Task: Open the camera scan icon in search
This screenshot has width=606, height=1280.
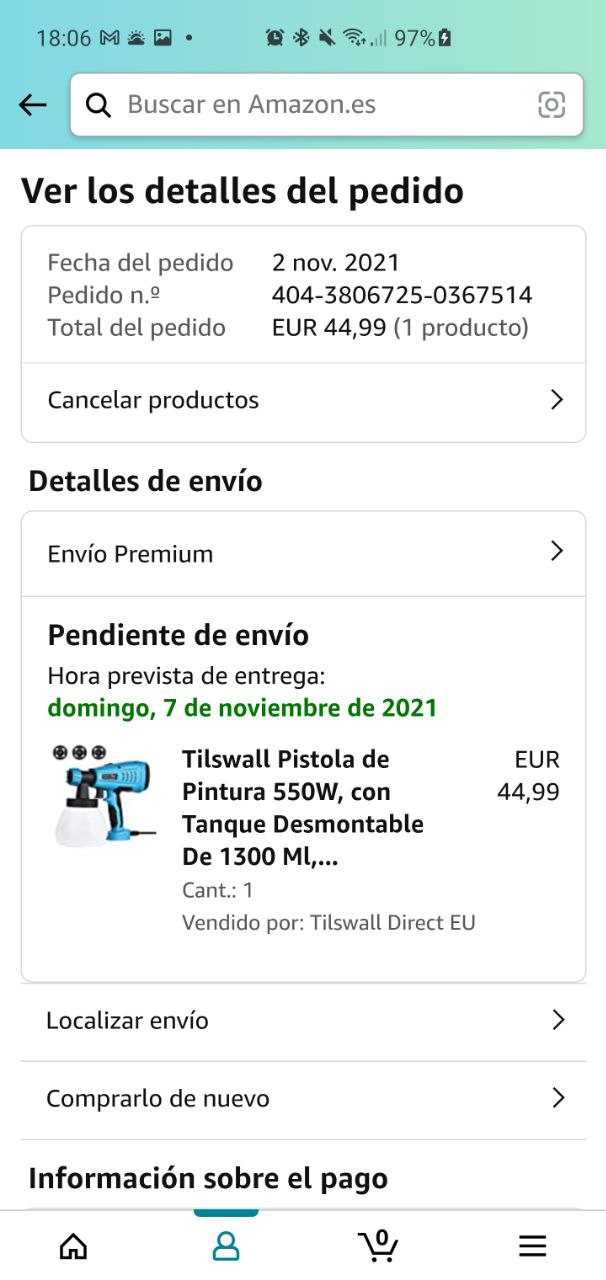Action: (551, 105)
